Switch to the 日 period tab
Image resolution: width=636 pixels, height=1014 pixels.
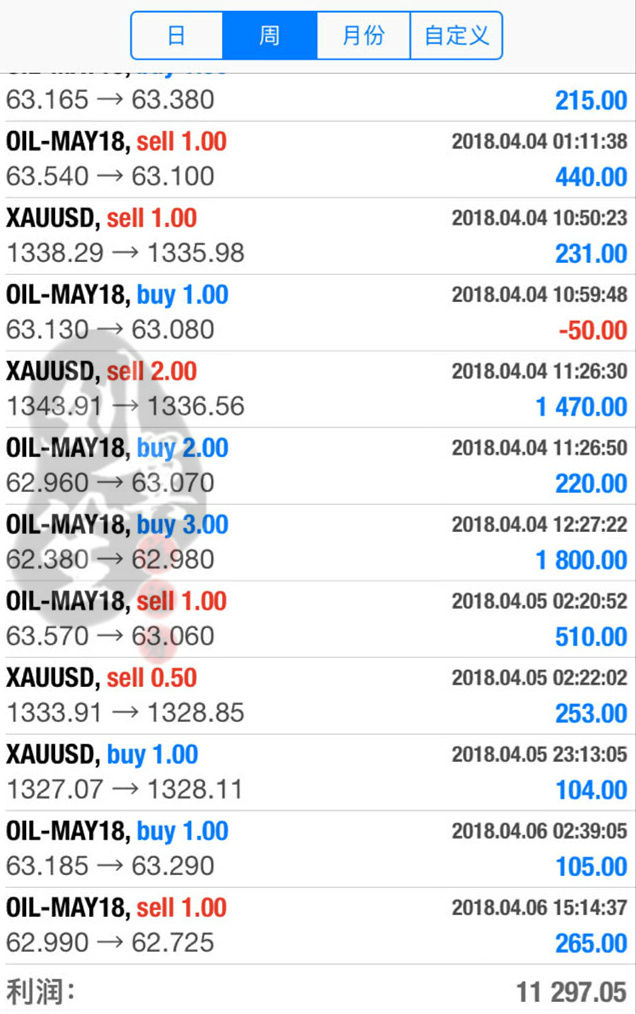coord(177,36)
